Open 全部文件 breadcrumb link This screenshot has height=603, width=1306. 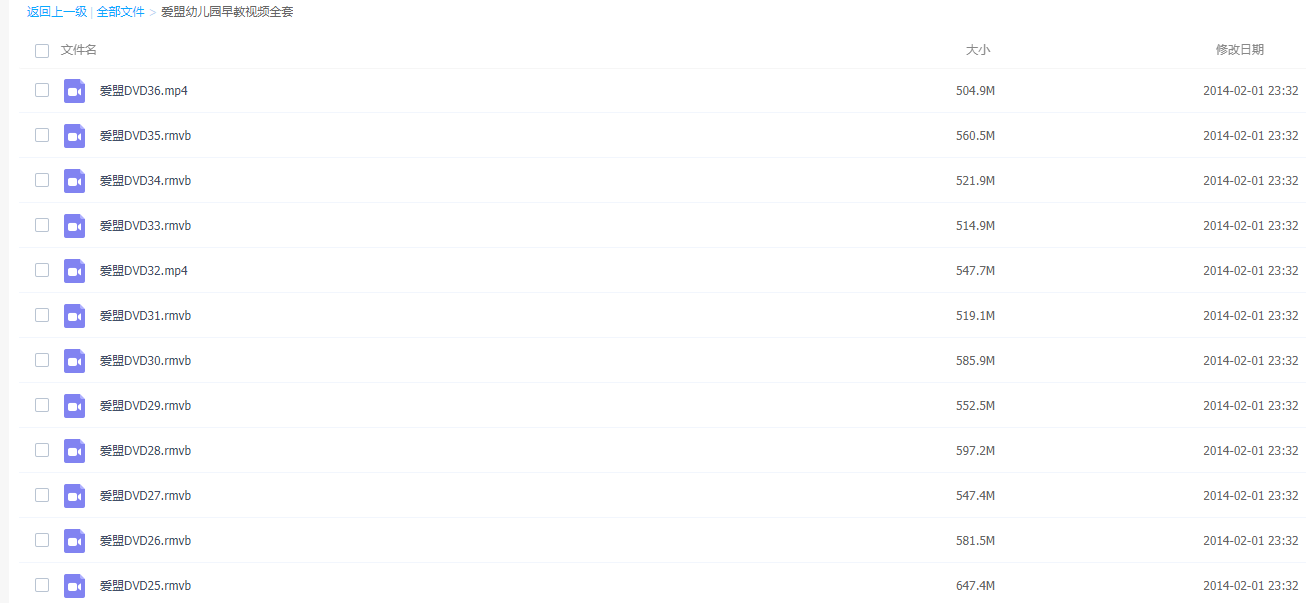(x=120, y=12)
